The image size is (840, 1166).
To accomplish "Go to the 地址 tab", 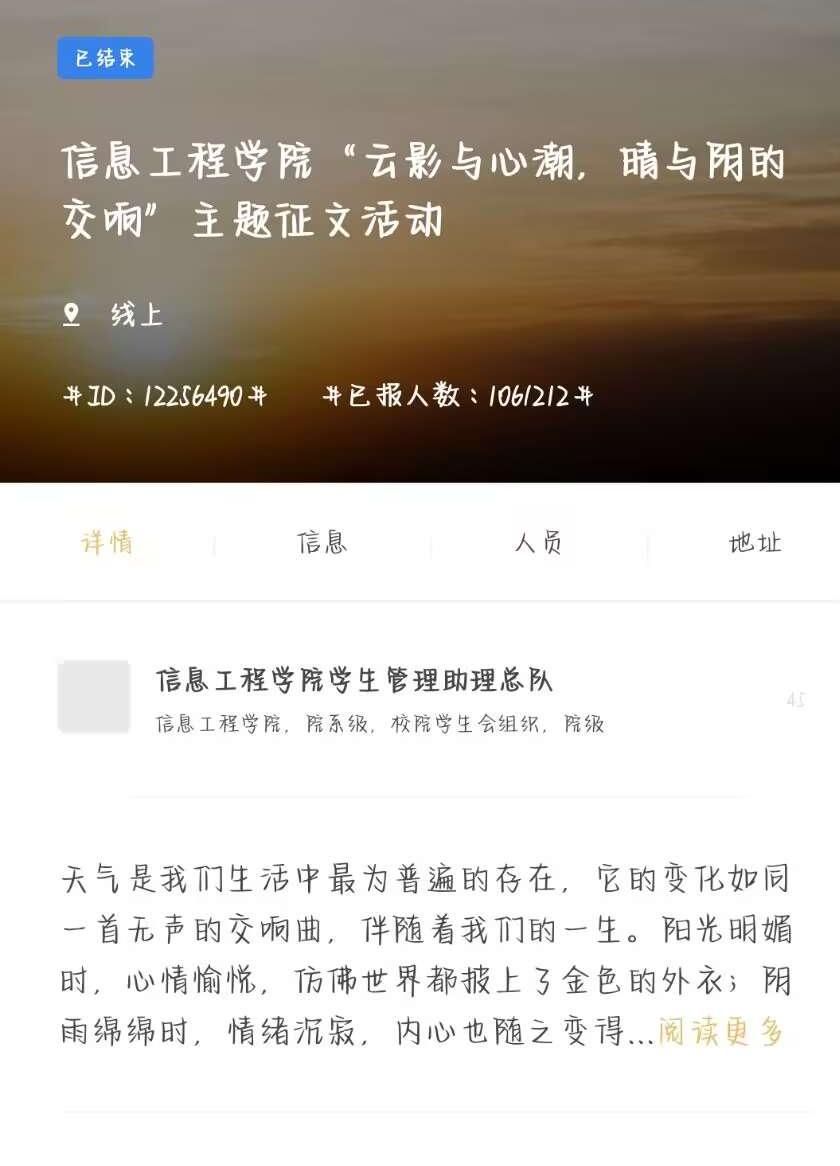I will [755, 543].
